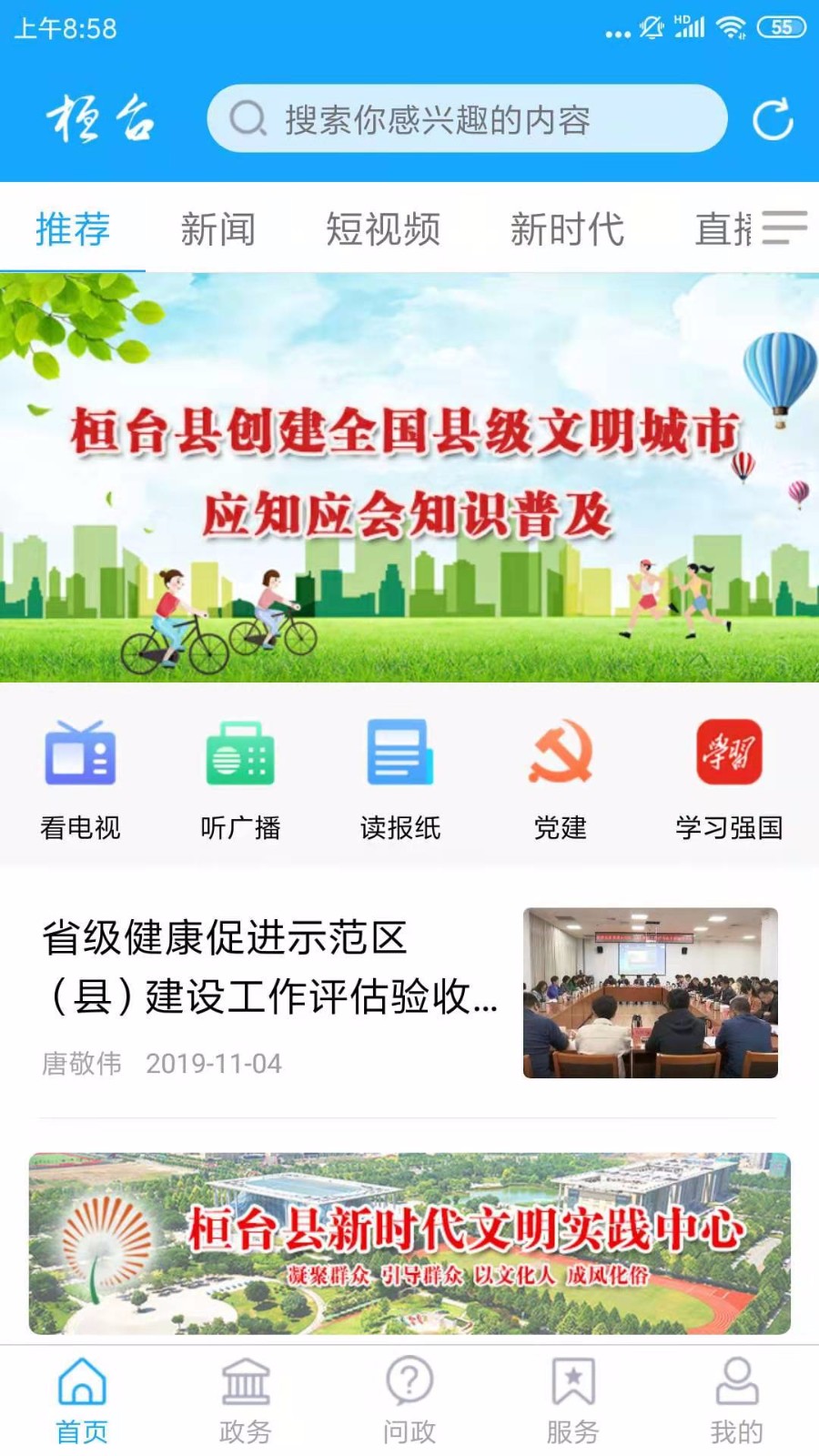Select the 新时代 tab
Screen dimensions: 819x1456
tap(566, 229)
